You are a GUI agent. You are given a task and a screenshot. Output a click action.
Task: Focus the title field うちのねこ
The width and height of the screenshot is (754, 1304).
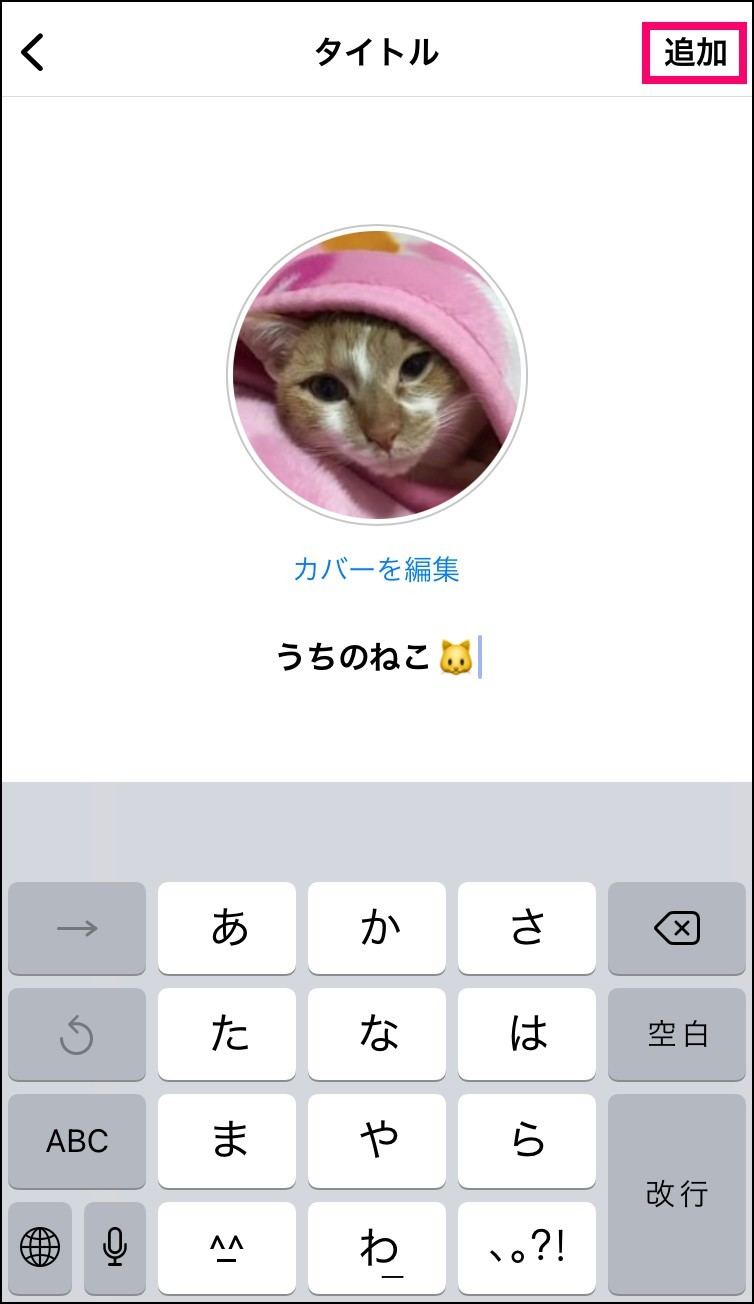click(376, 658)
